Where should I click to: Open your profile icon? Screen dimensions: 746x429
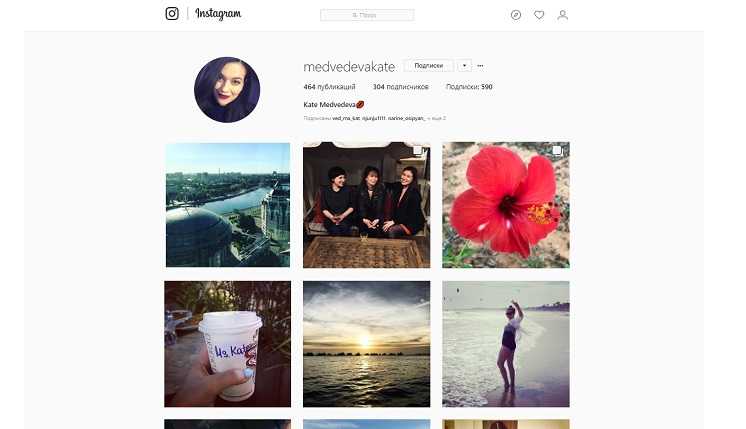pos(563,15)
